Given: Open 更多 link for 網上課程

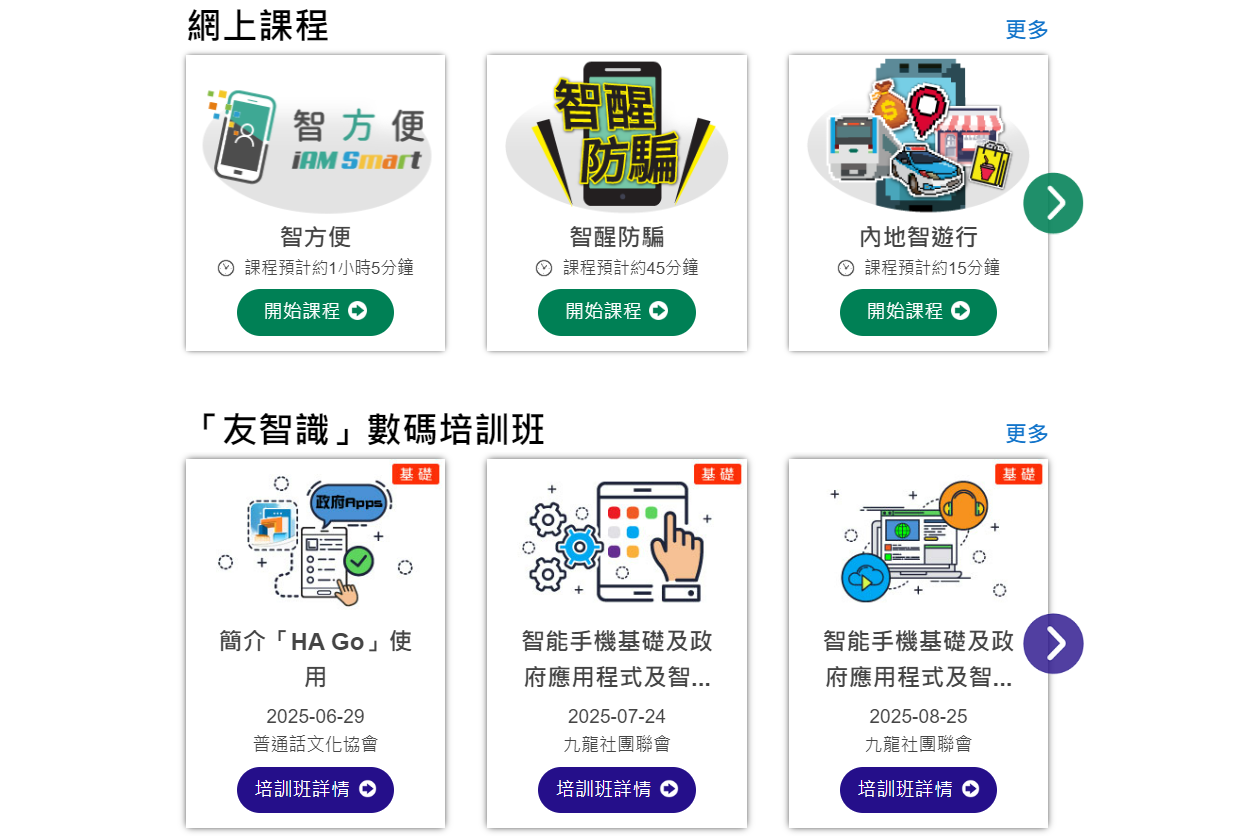Looking at the screenshot, I should [x=1026, y=30].
